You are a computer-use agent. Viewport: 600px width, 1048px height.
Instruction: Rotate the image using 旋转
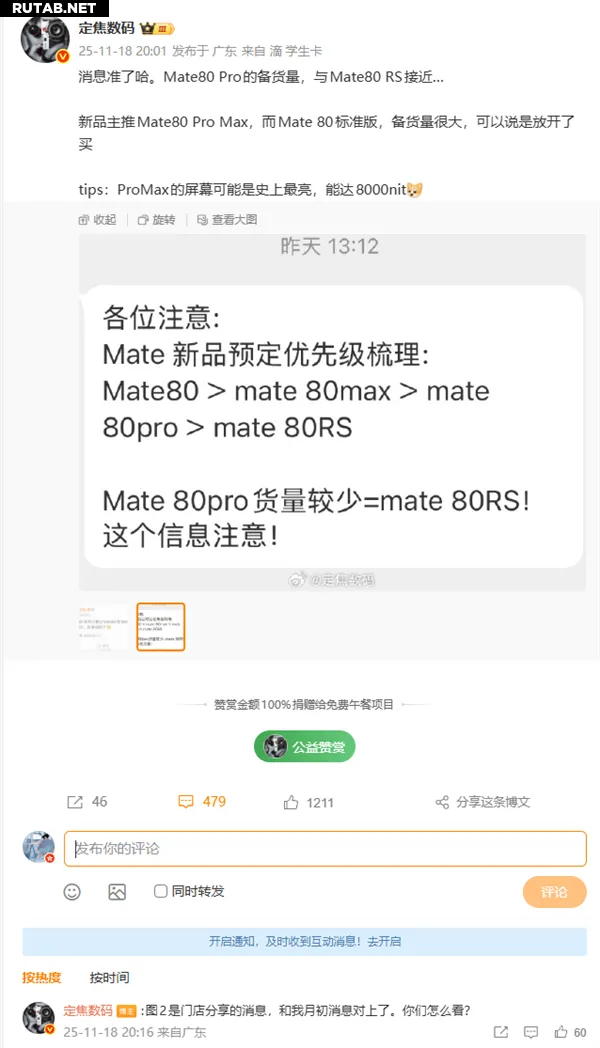(156, 220)
